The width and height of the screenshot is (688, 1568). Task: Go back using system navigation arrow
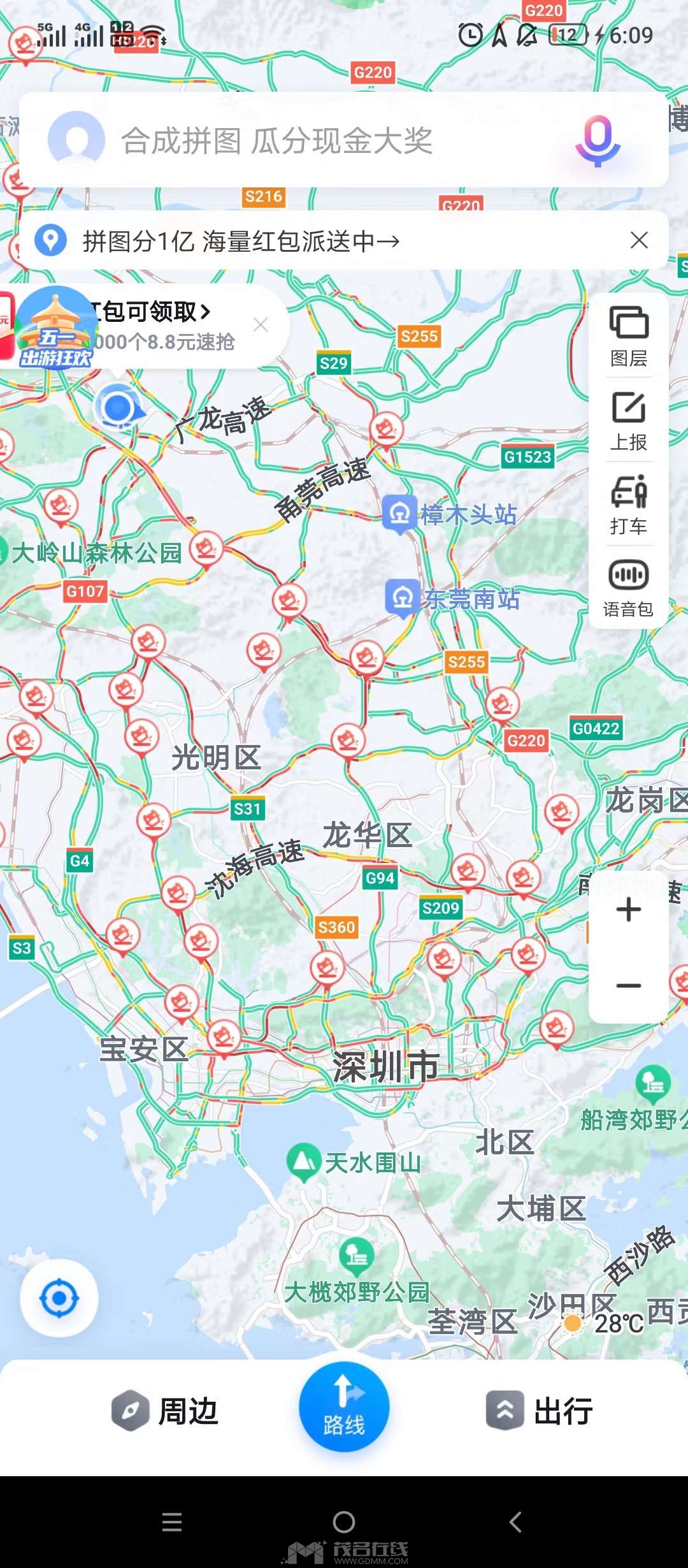(515, 1522)
